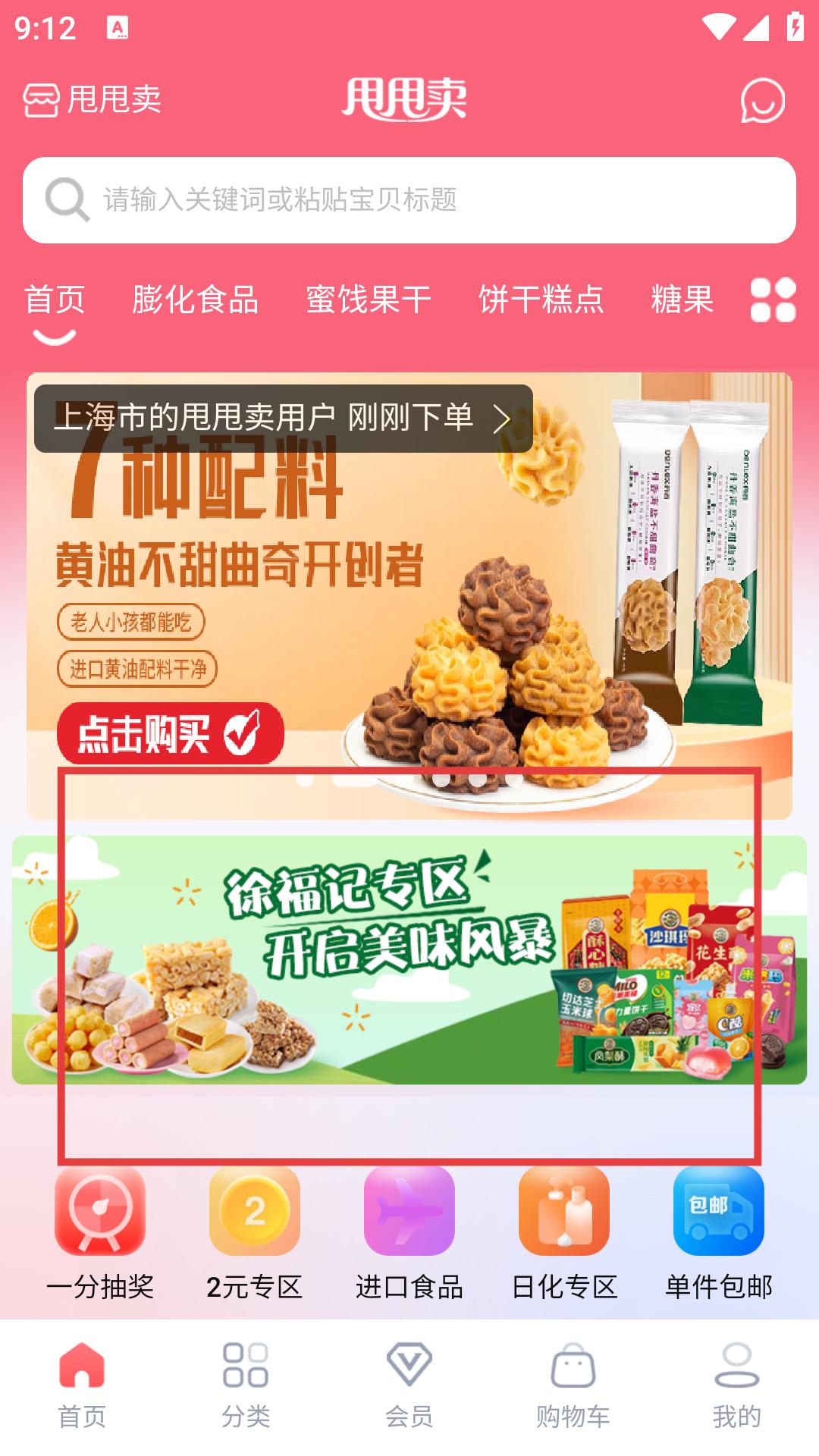Tap the keyword search box
The image size is (819, 1456).
409,200
